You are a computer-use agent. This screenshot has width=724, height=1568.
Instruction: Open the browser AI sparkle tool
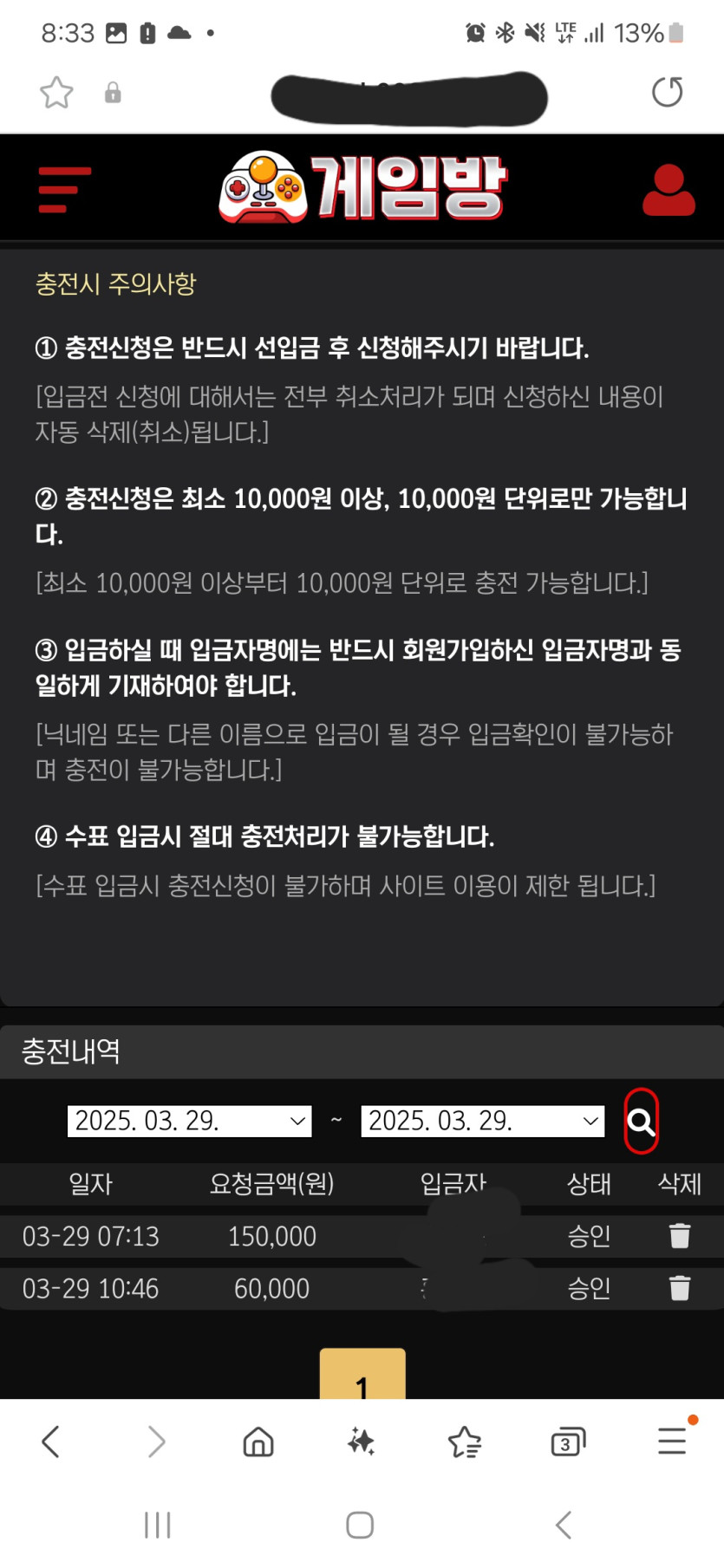(361, 1441)
